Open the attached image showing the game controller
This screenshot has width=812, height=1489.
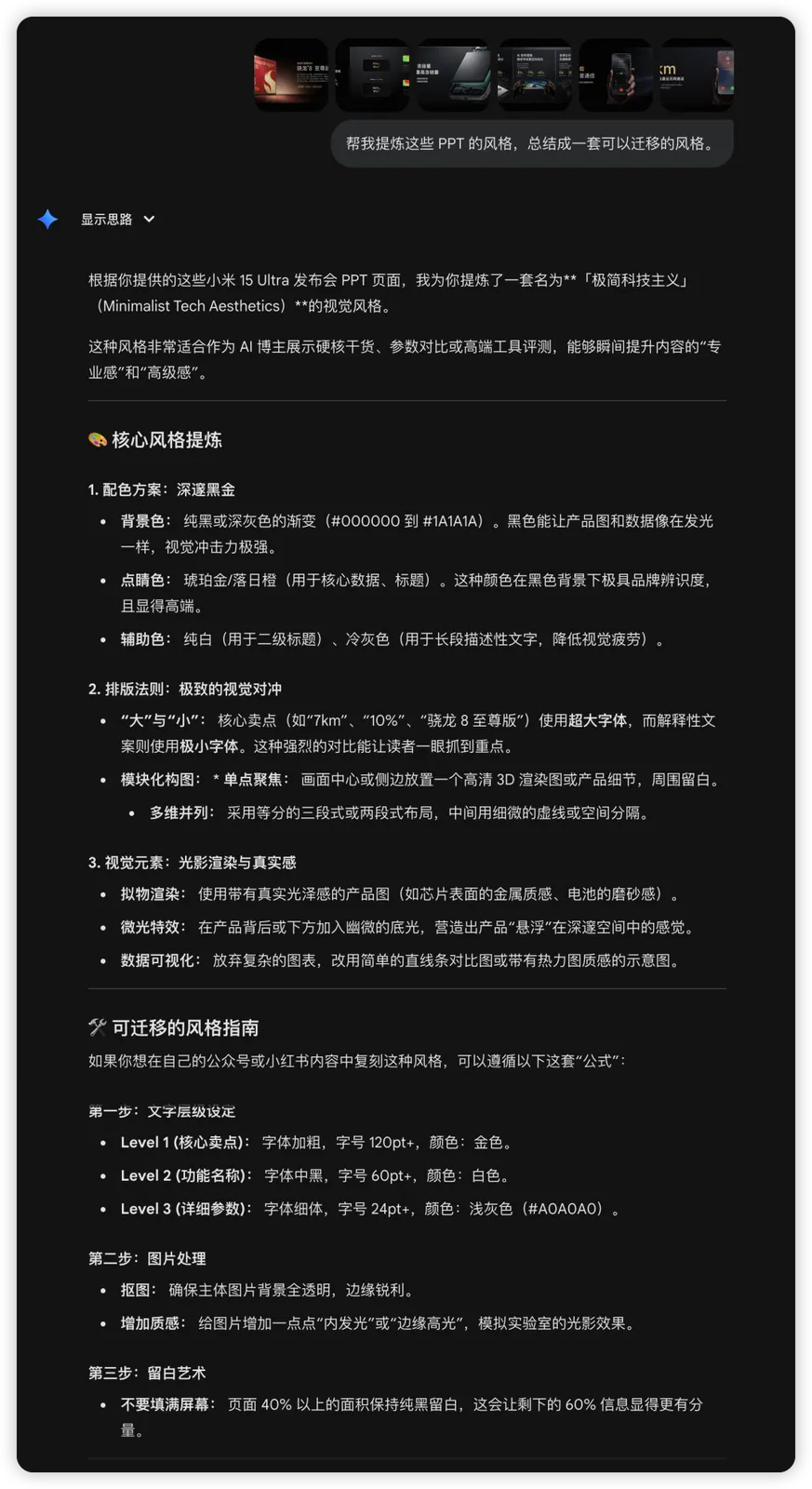(535, 74)
